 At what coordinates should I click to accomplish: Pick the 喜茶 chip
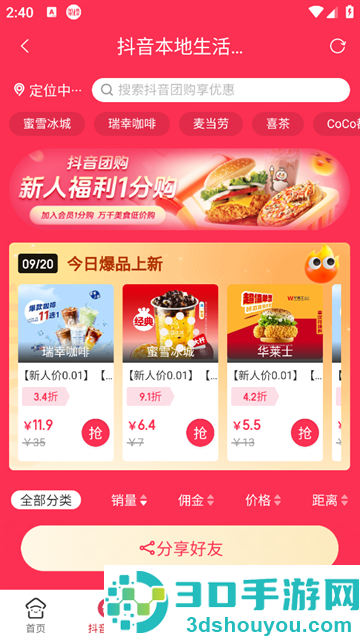pyautogui.click(x=278, y=124)
